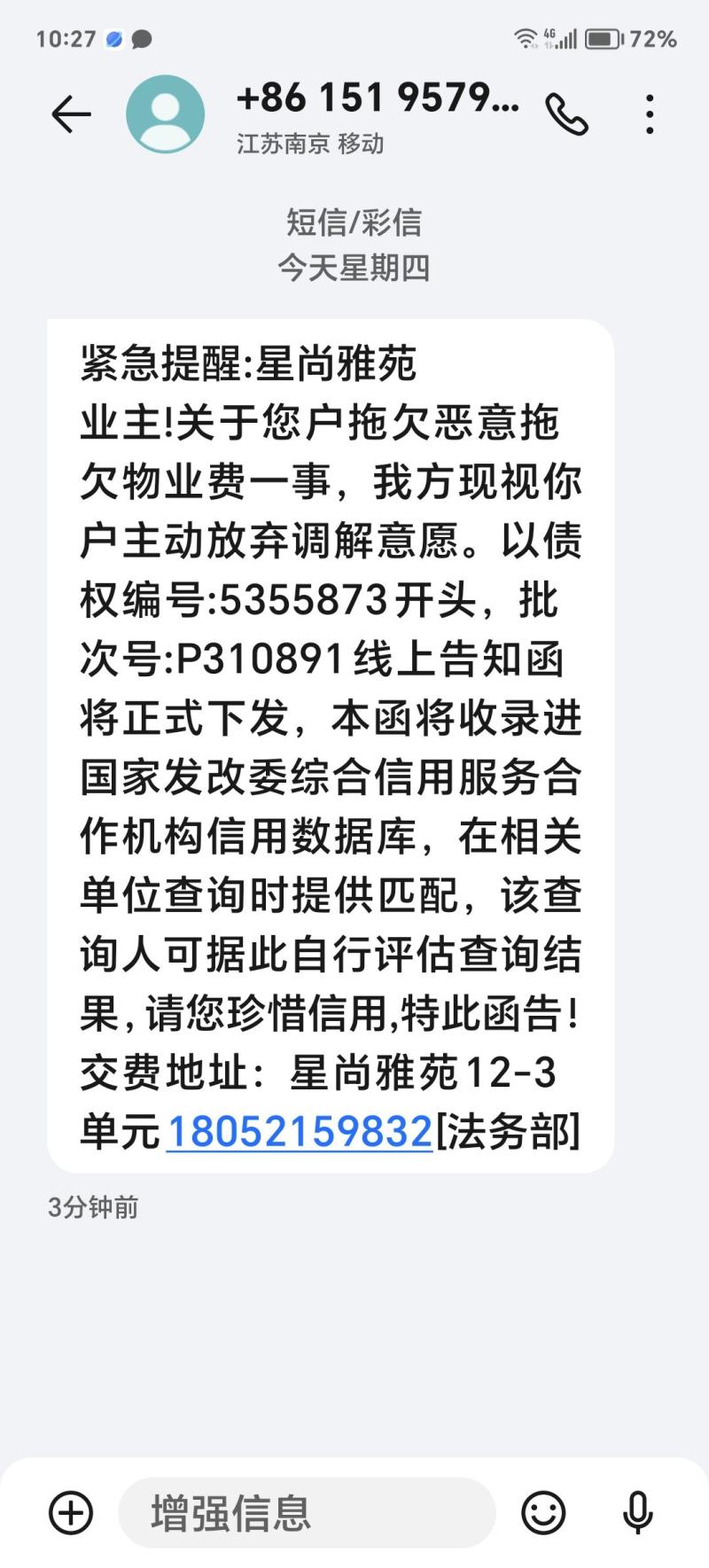Call the +86 151 9579 sender

pos(566,114)
